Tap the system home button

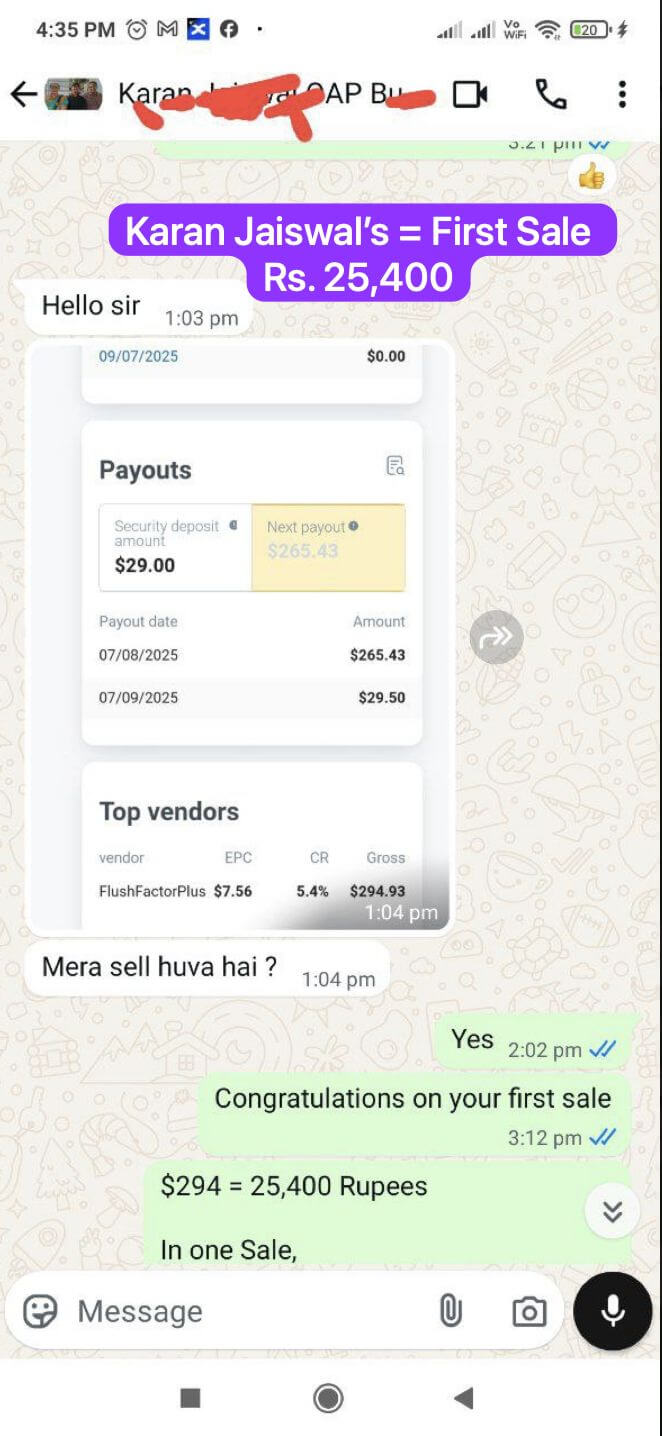pos(328,1397)
